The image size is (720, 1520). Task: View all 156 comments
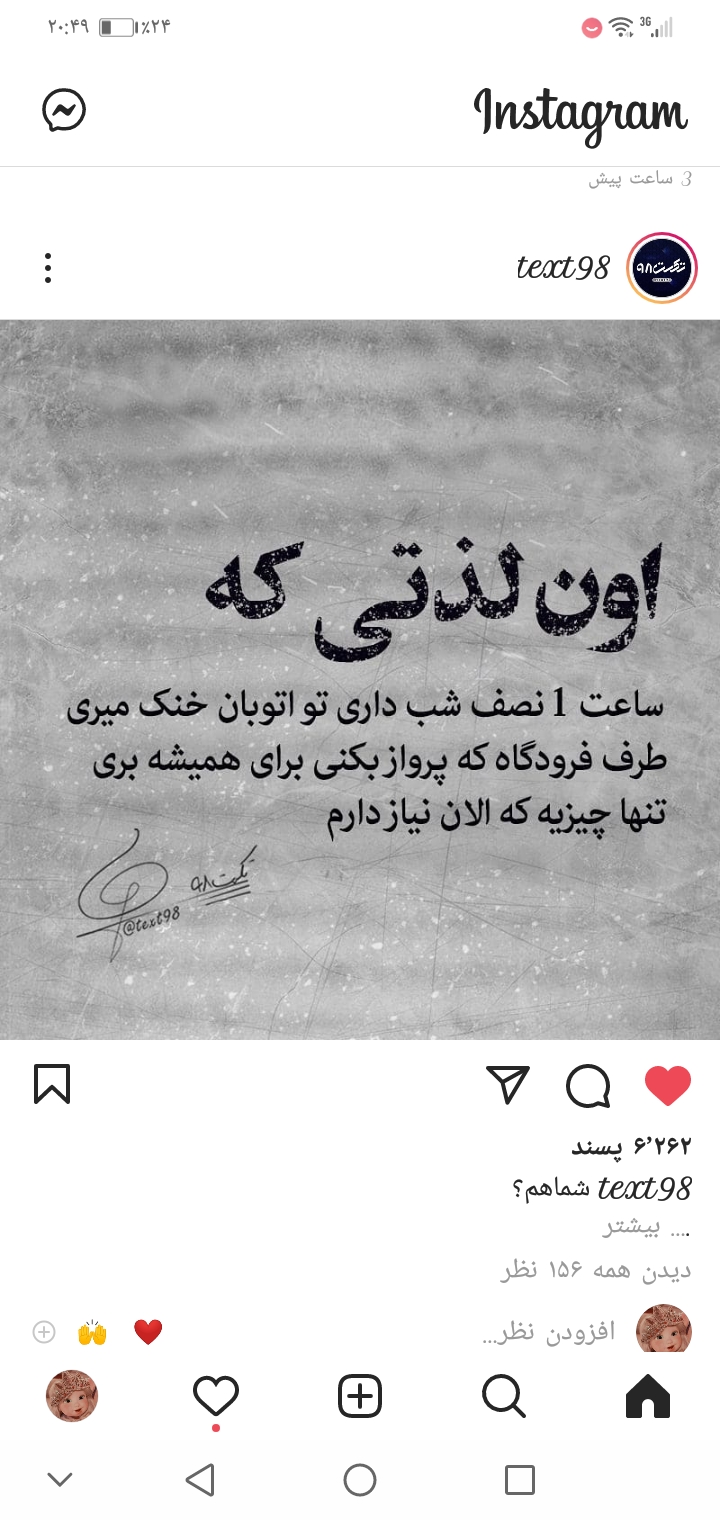pos(595,1271)
